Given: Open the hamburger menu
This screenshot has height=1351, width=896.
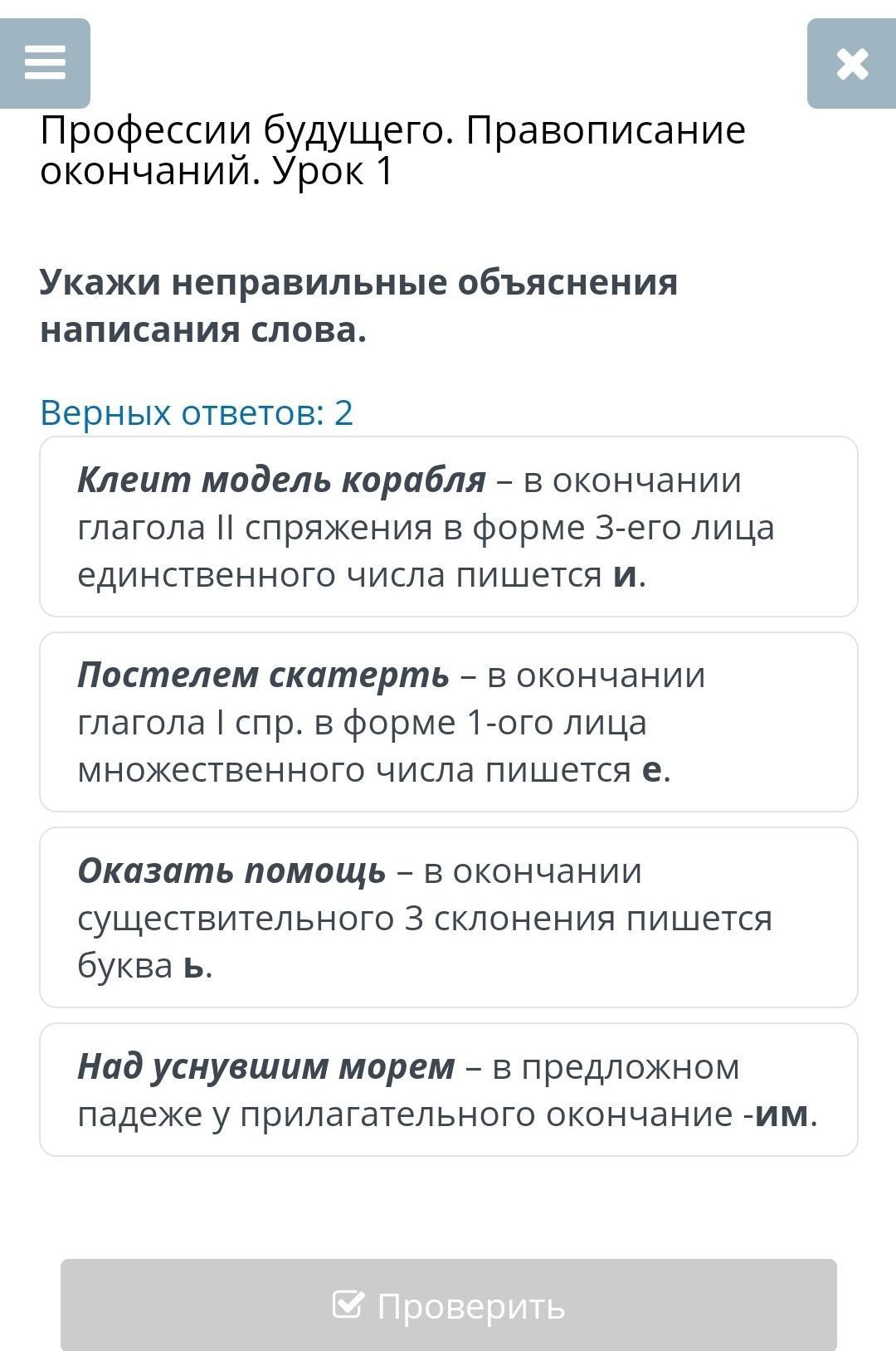Looking at the screenshot, I should click(45, 63).
